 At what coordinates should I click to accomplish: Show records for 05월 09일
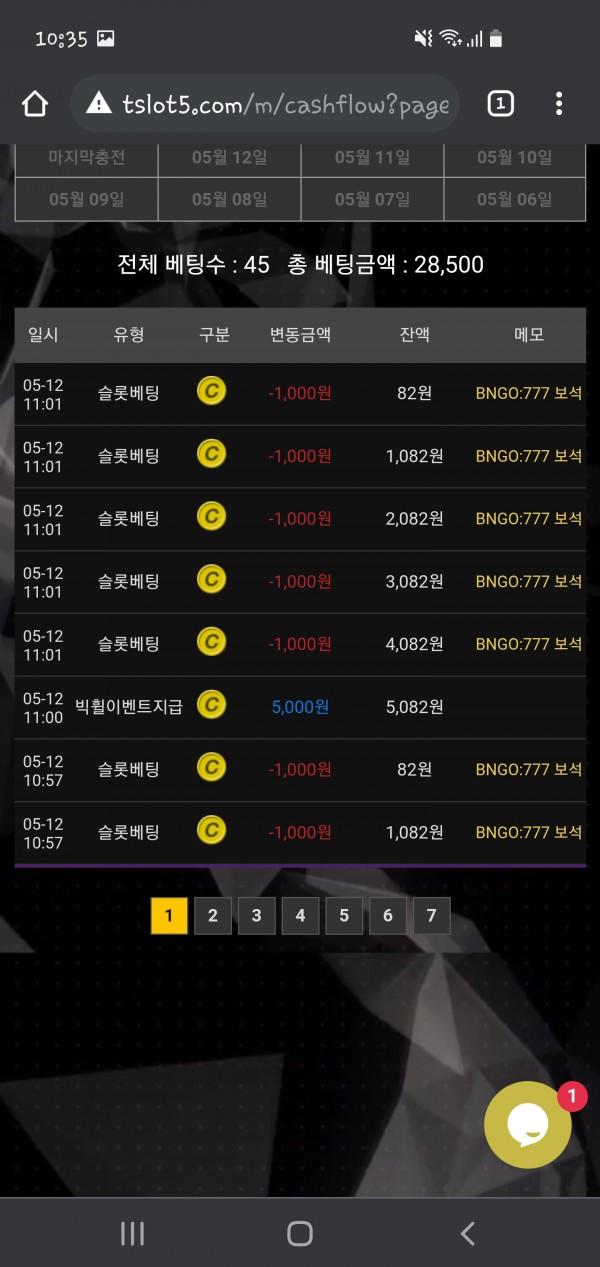pyautogui.click(x=86, y=199)
